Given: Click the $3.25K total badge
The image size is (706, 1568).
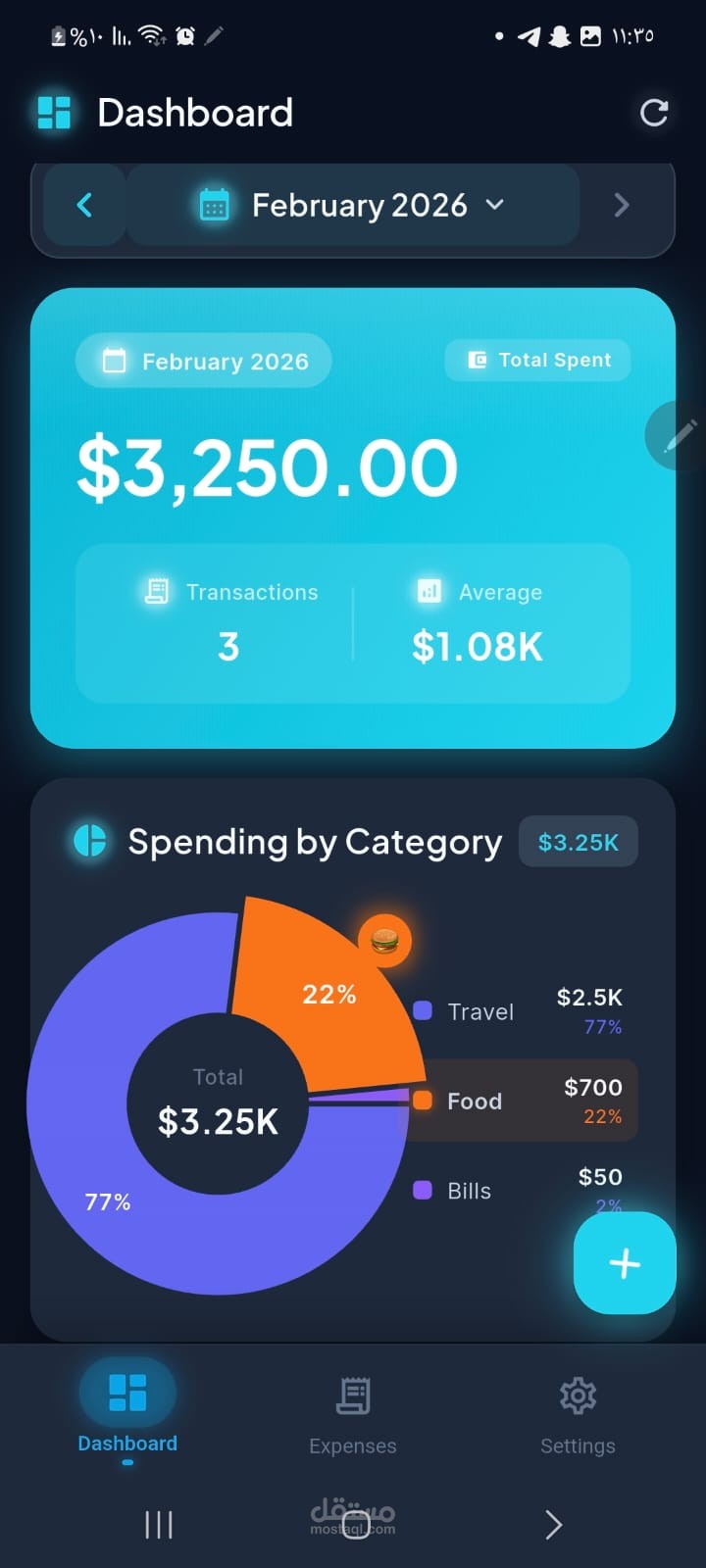Looking at the screenshot, I should tap(578, 841).
